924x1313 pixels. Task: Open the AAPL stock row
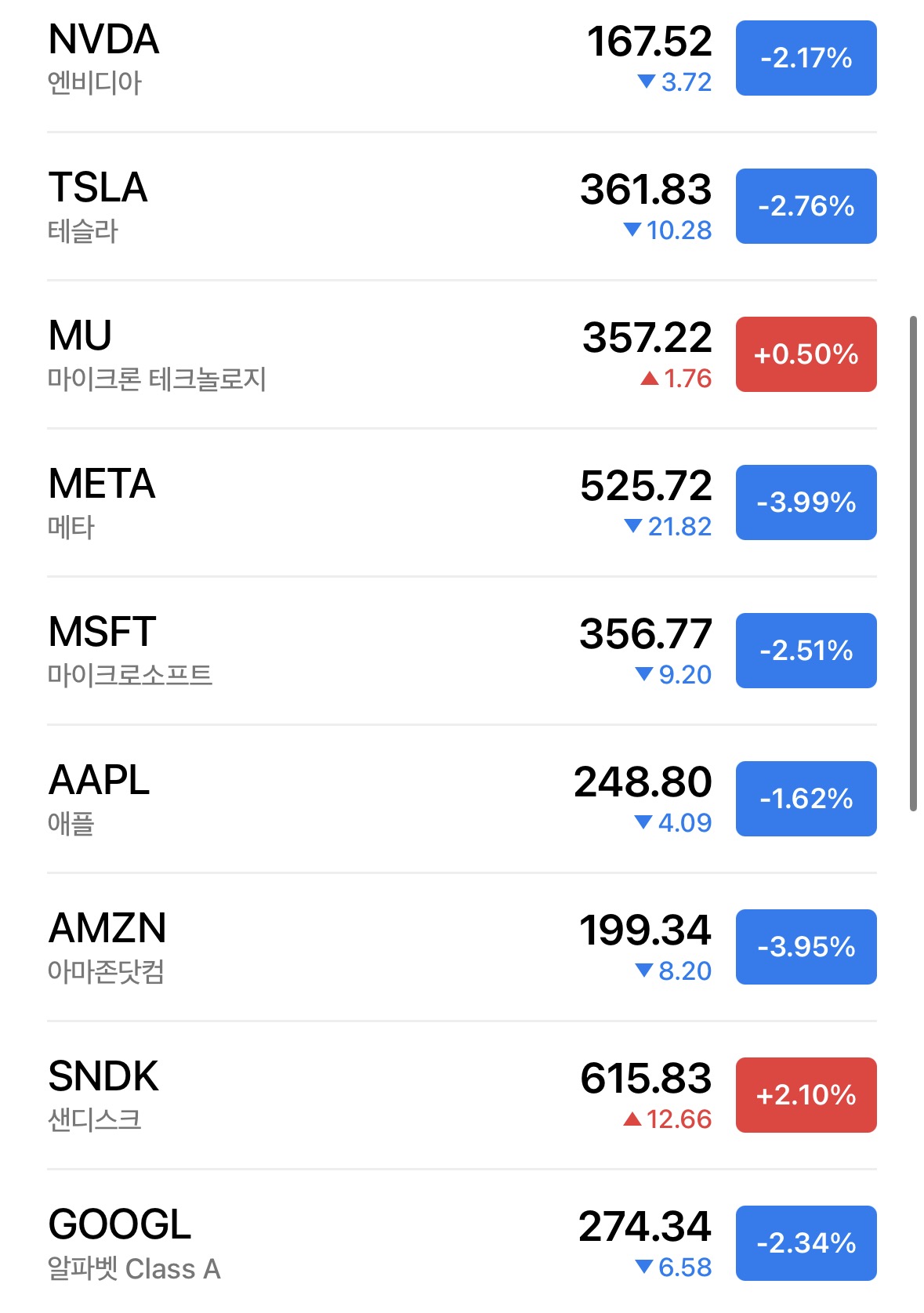pos(313,800)
